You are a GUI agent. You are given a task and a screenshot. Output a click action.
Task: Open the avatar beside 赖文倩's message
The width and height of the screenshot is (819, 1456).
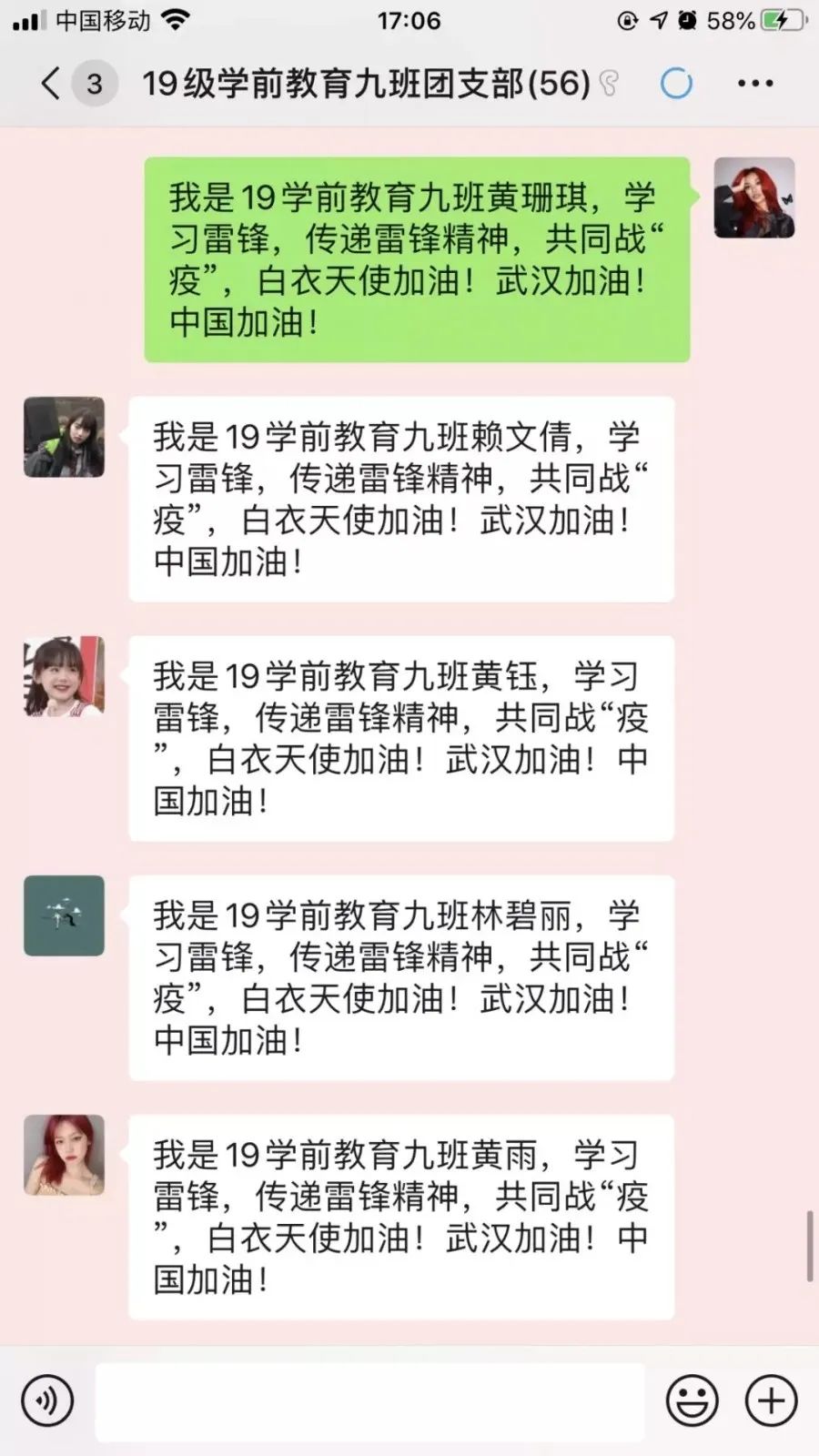(x=64, y=437)
